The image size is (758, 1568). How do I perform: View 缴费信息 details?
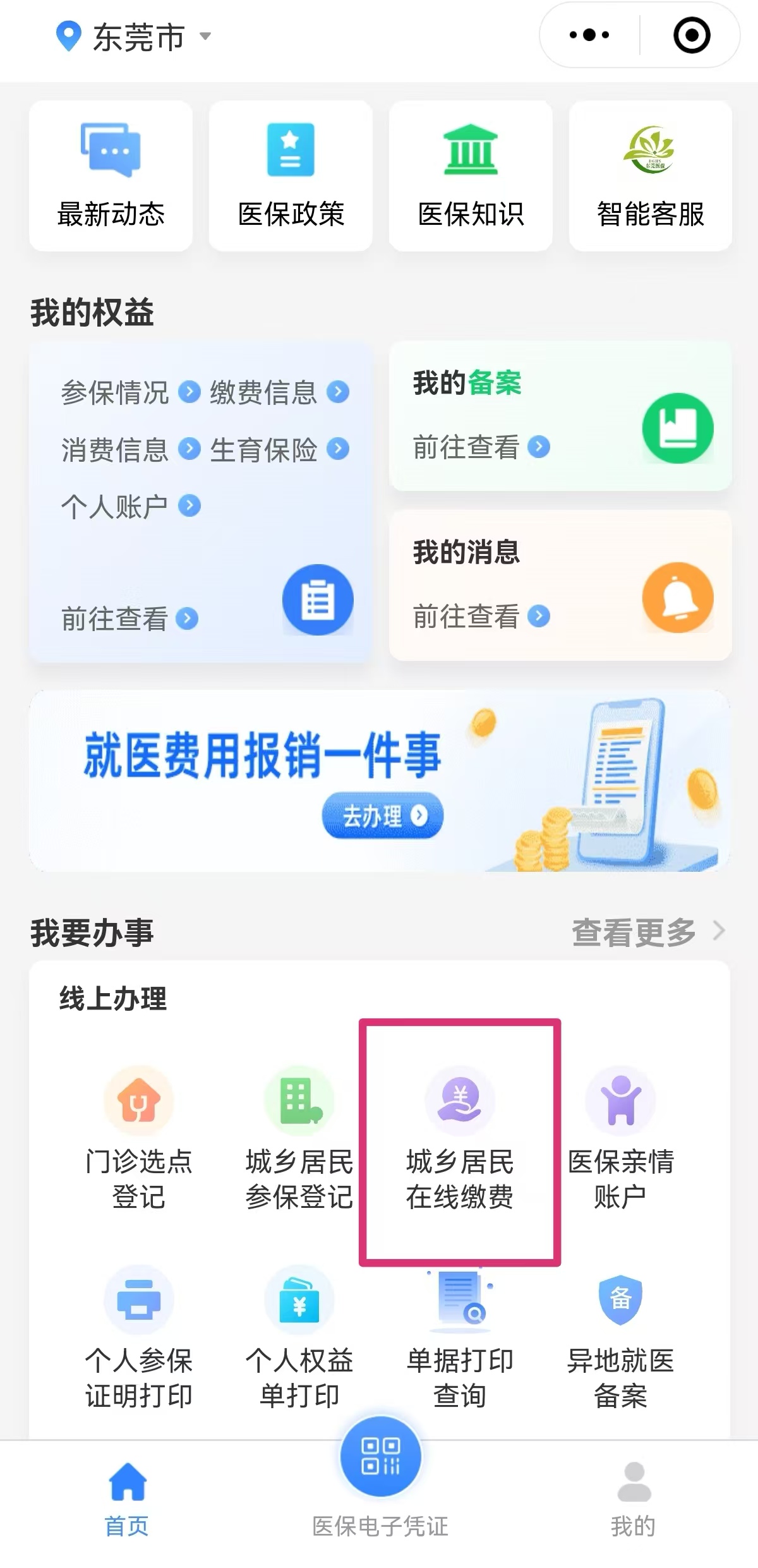point(279,392)
